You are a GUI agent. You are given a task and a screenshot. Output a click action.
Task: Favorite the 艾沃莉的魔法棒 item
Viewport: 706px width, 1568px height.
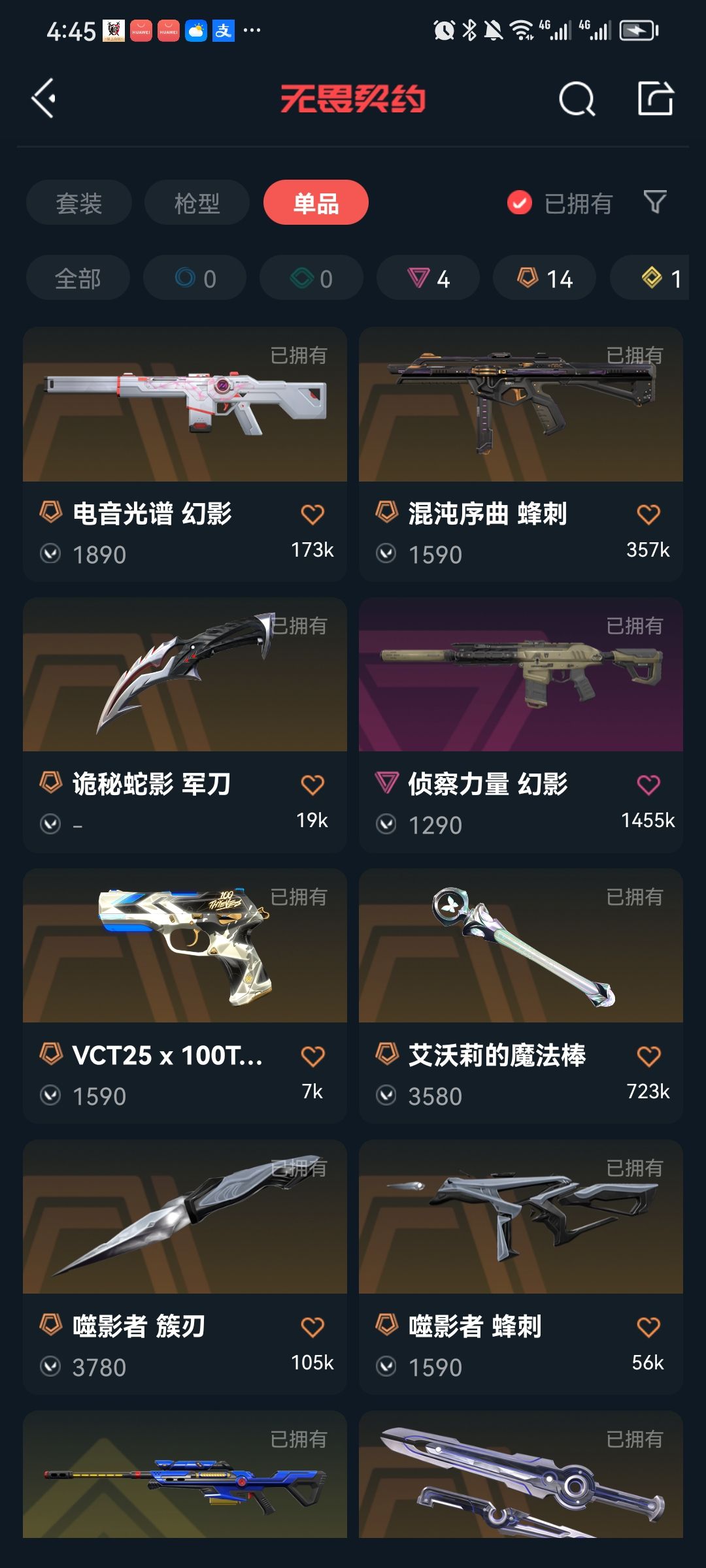click(x=648, y=1056)
